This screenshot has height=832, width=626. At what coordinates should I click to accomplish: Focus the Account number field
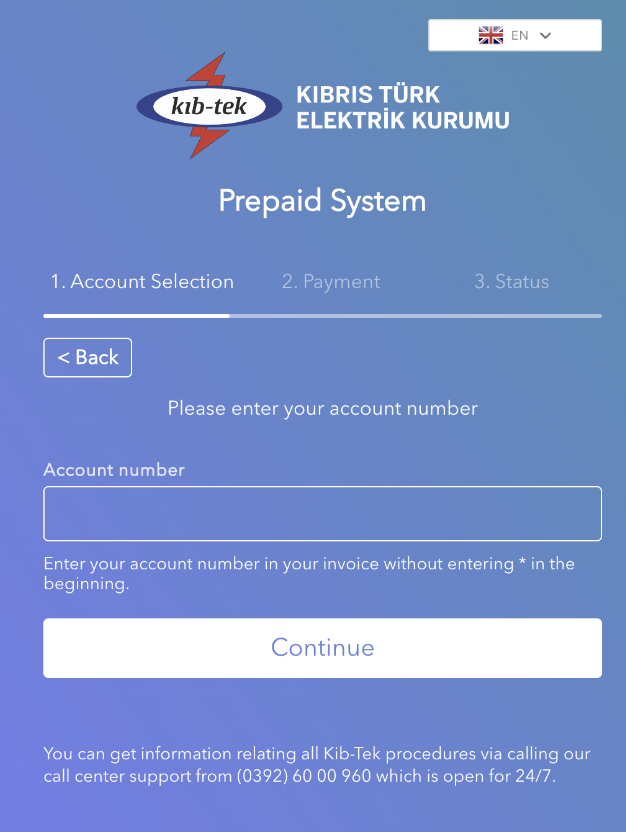coord(322,513)
